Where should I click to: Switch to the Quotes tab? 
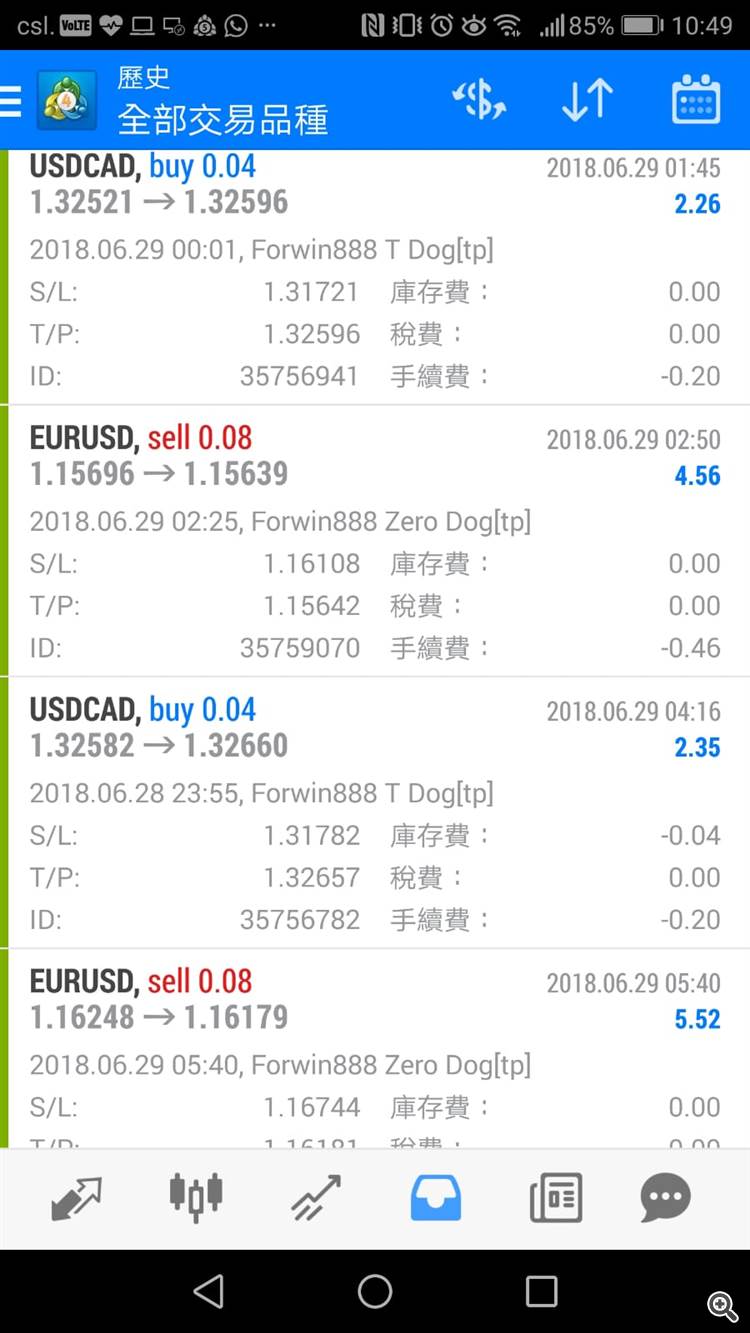pyautogui.click(x=77, y=1197)
